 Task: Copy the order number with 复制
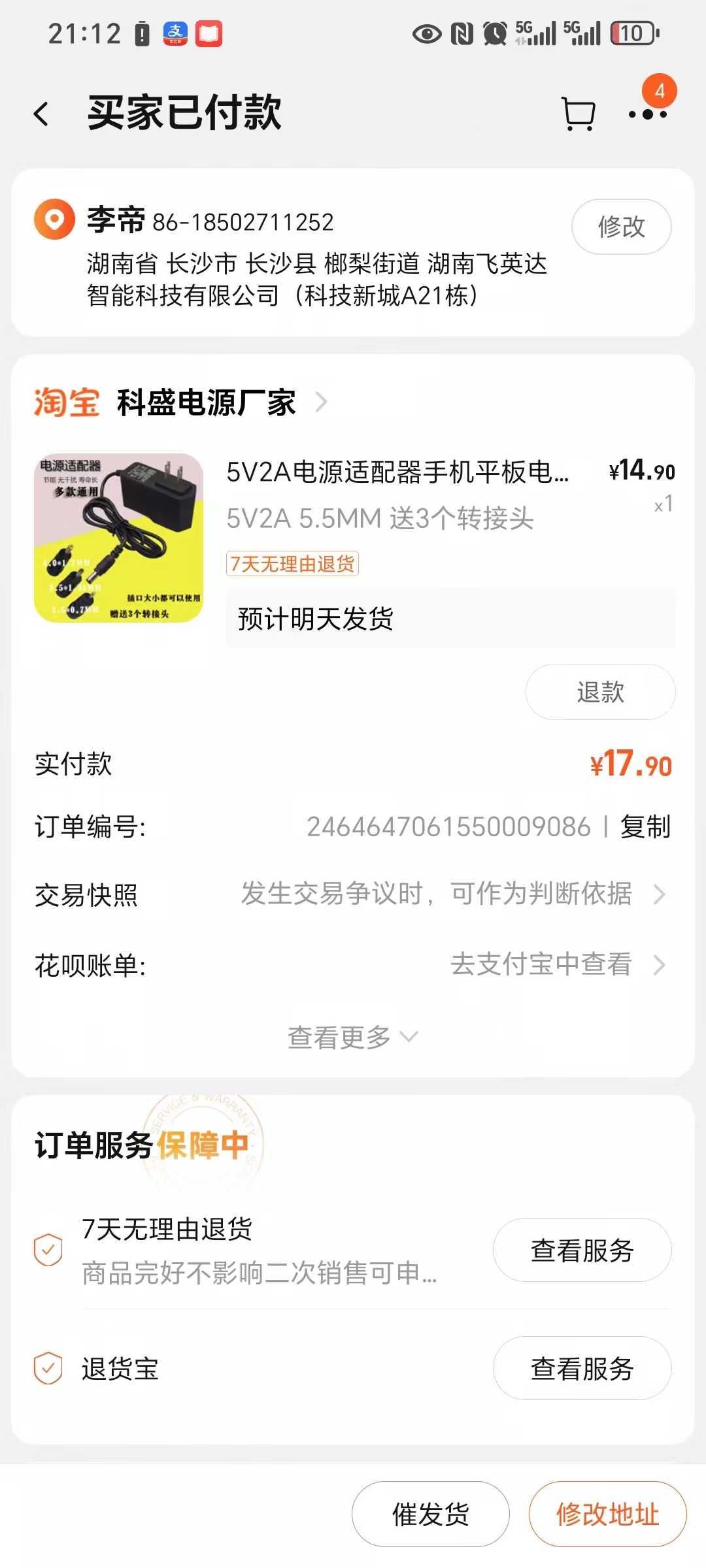click(x=645, y=827)
